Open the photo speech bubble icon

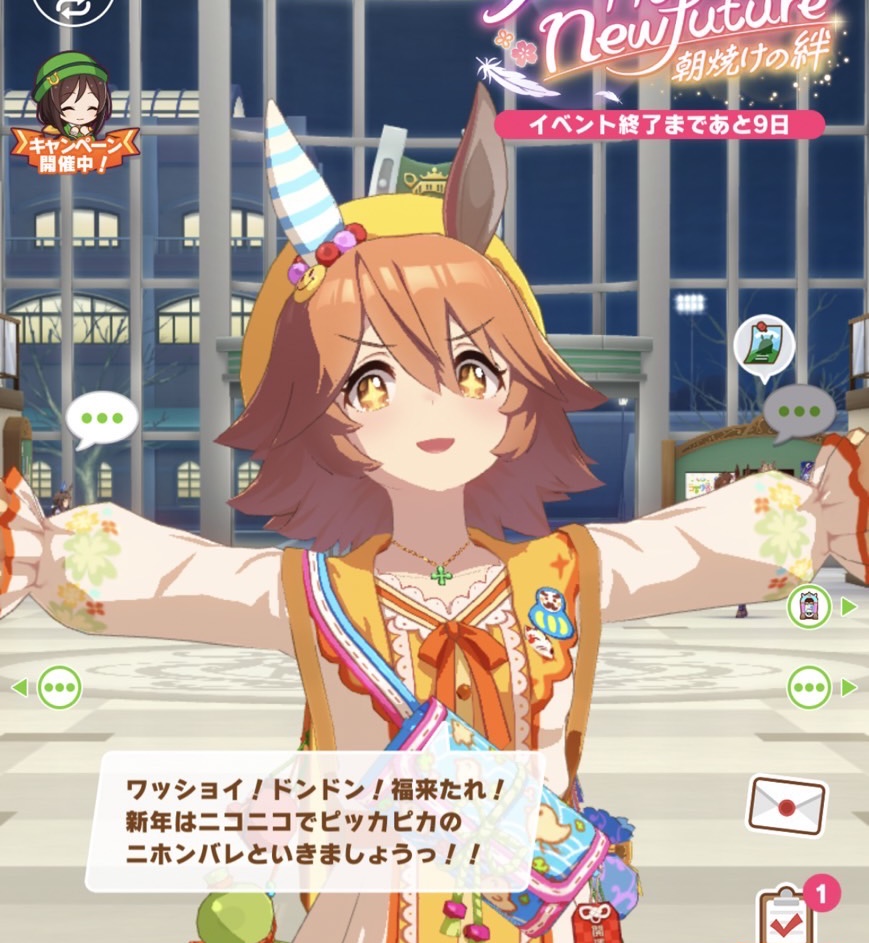click(x=765, y=348)
